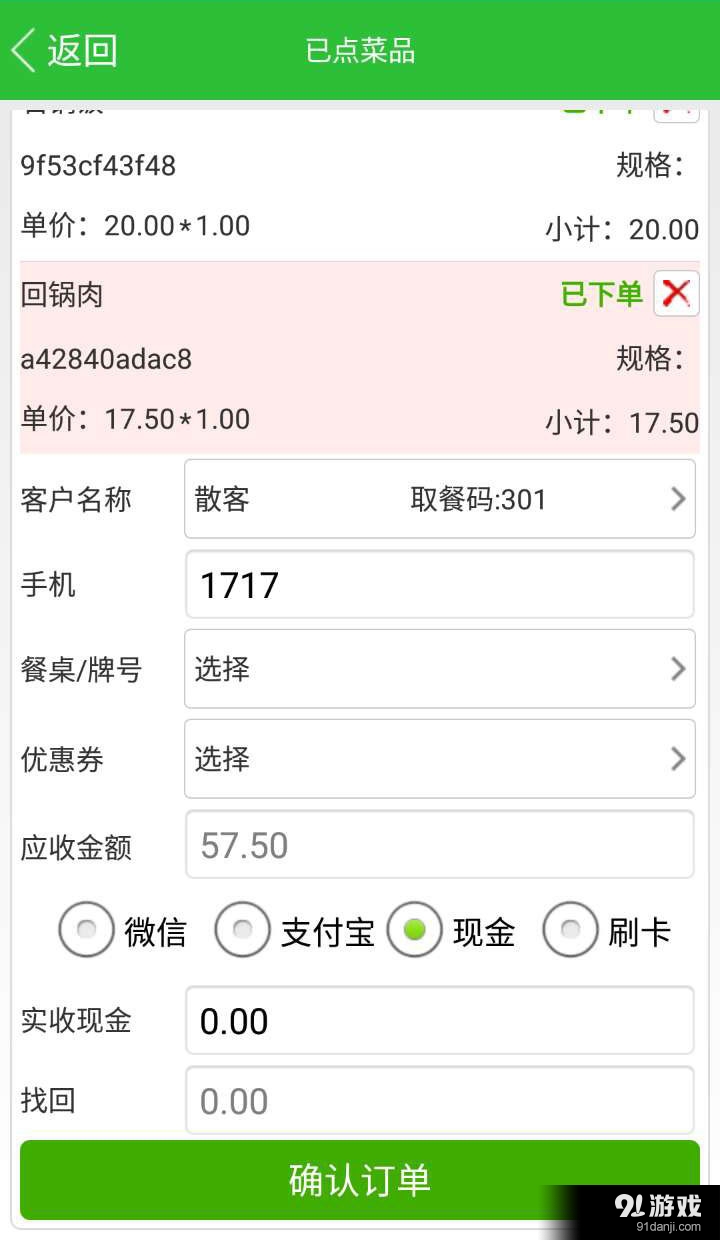Open the 客户名称 detail chevron

coord(679,499)
